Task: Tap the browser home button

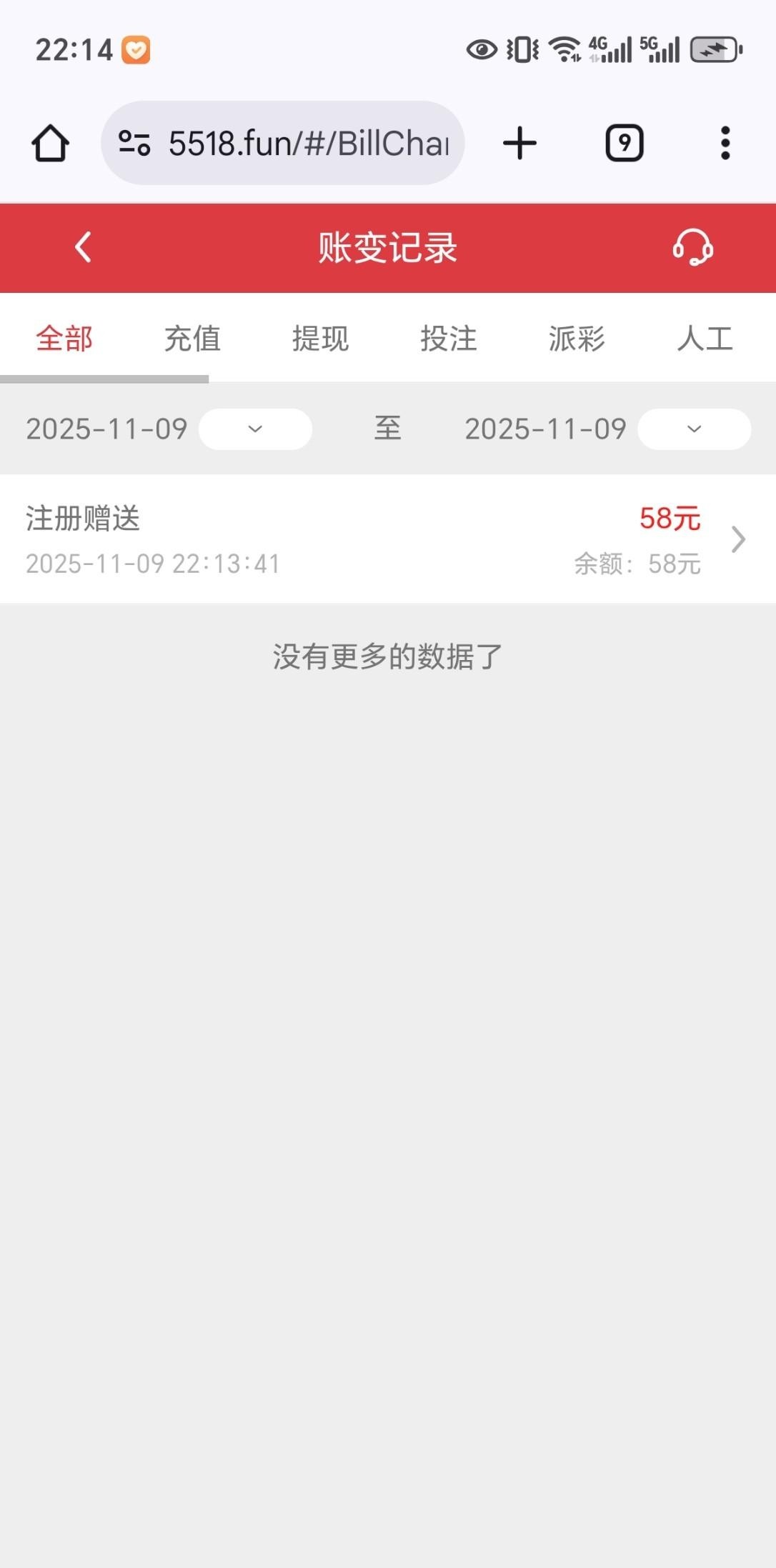Action: (50, 144)
